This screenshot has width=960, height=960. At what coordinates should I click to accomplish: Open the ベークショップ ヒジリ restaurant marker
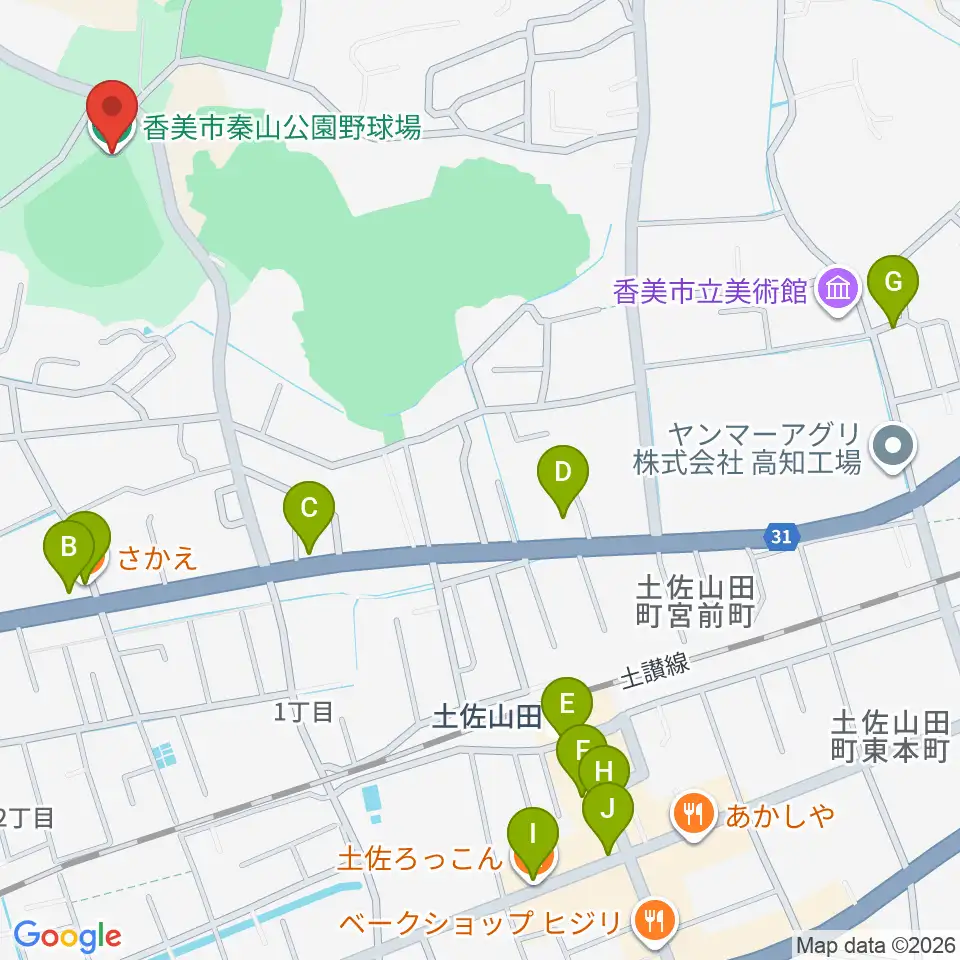click(656, 921)
